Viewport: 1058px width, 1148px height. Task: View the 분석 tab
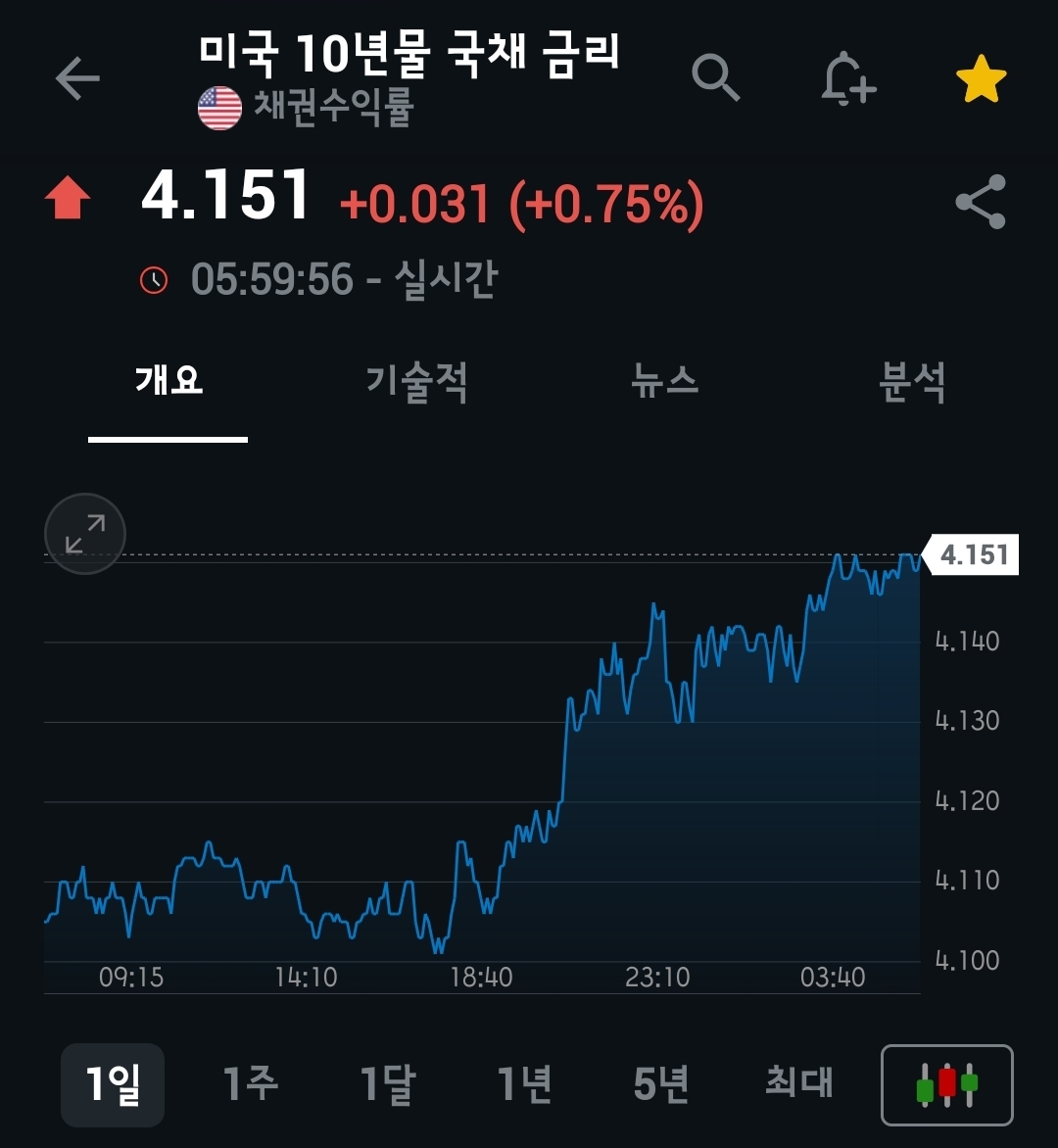point(912,380)
